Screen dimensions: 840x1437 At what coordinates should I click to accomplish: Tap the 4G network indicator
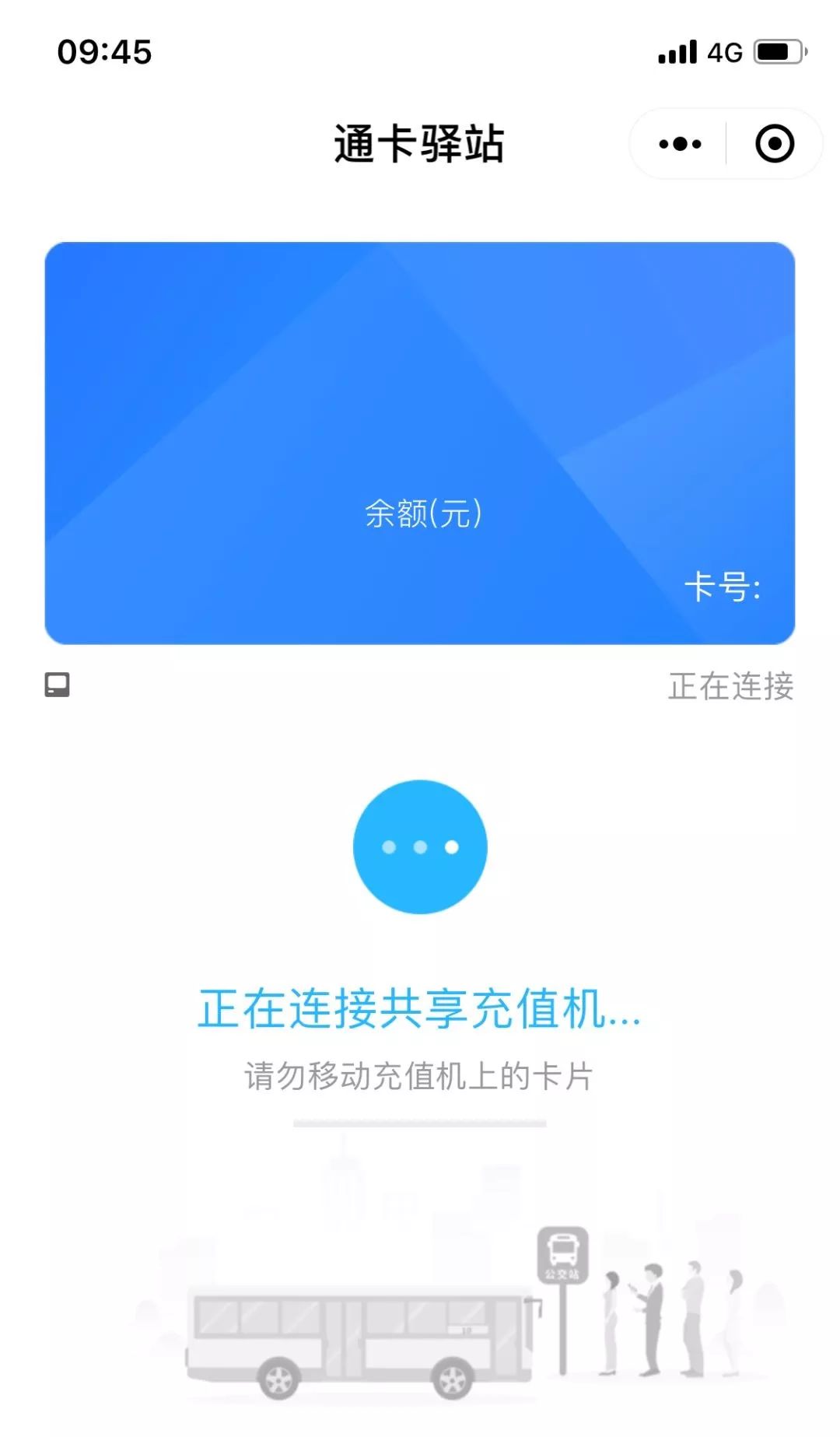click(723, 51)
